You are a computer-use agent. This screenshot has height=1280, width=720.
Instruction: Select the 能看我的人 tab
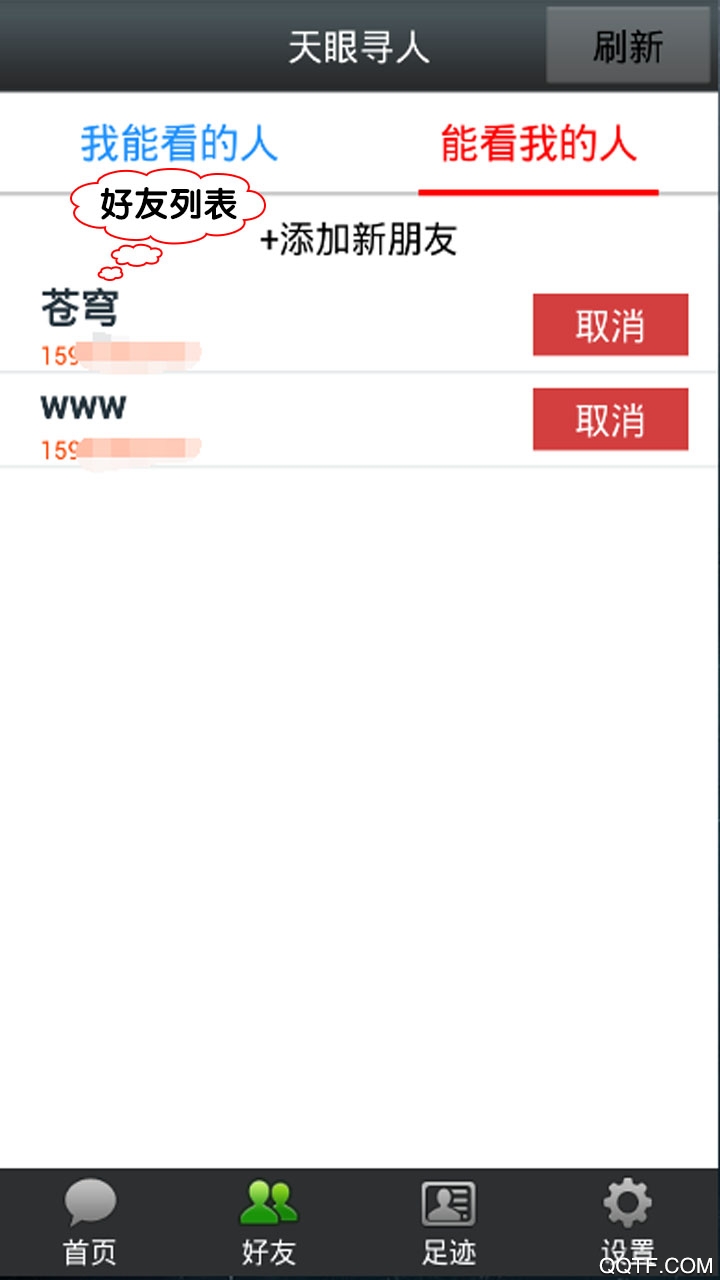click(x=538, y=144)
